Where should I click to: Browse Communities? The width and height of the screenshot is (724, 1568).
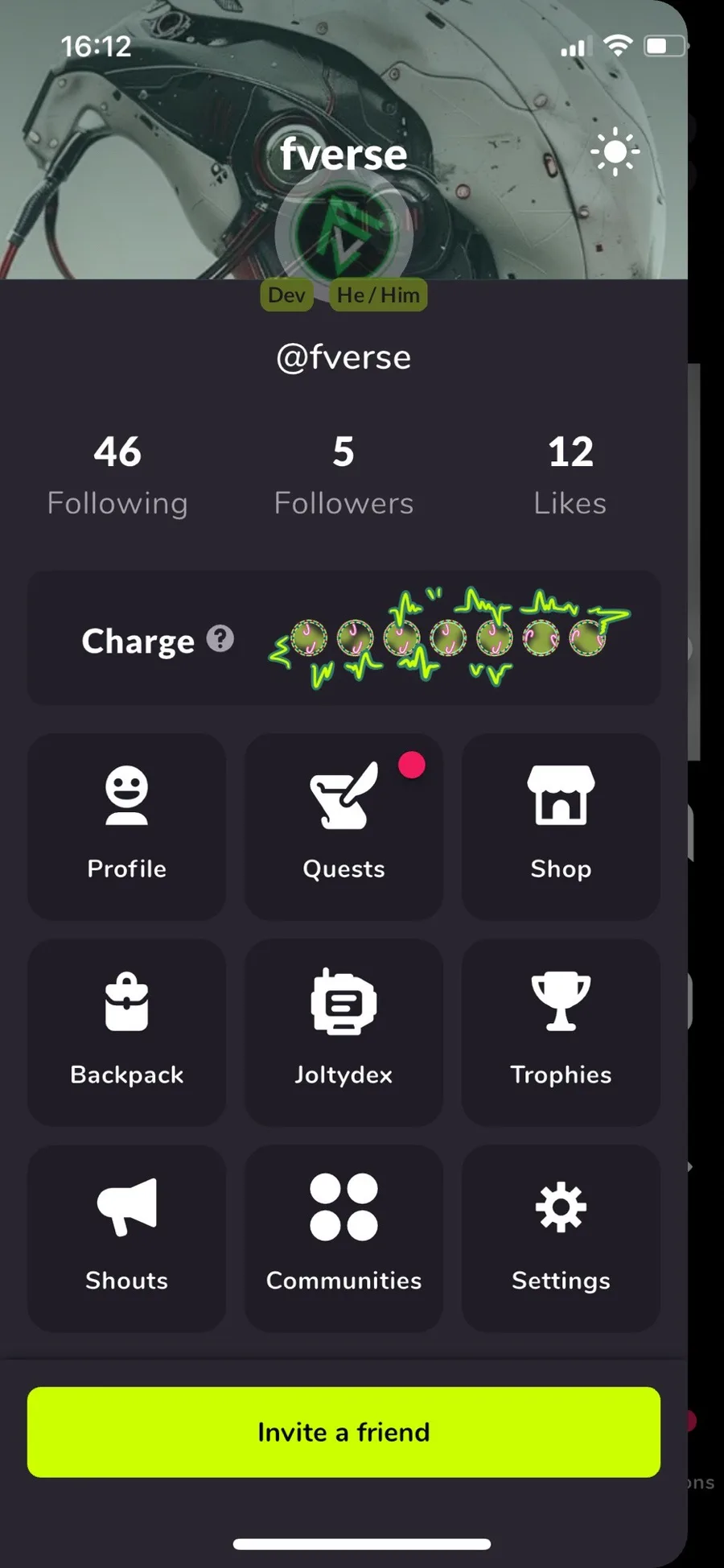(x=343, y=1238)
